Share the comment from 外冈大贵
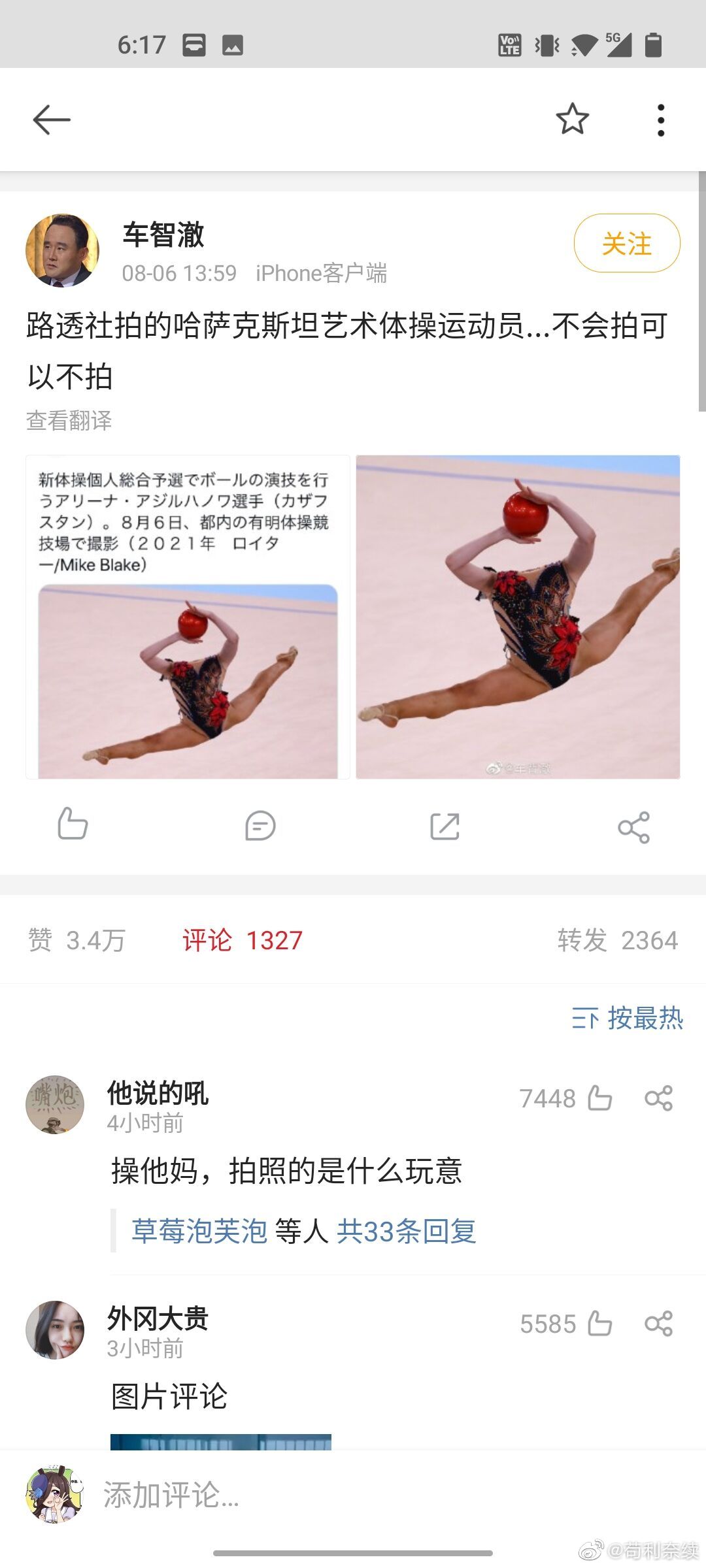 658,1324
